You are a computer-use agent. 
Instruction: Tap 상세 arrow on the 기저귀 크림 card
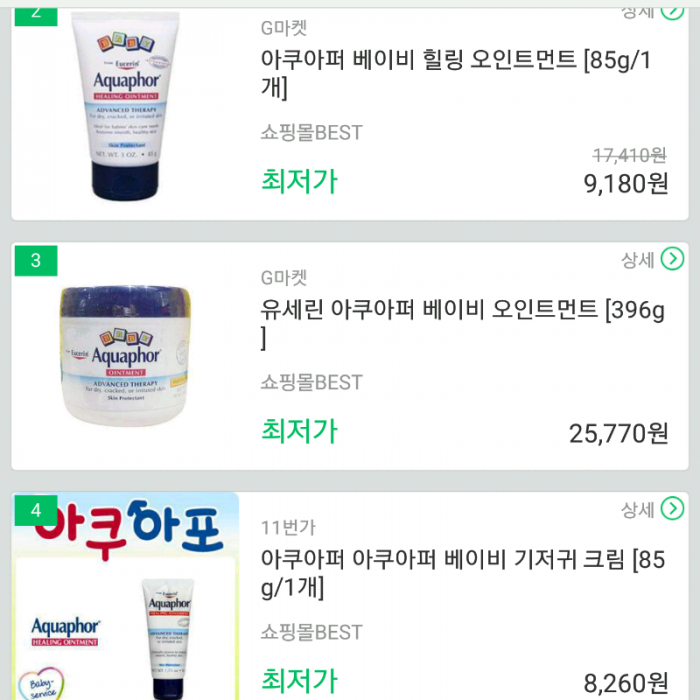pyautogui.click(x=672, y=509)
